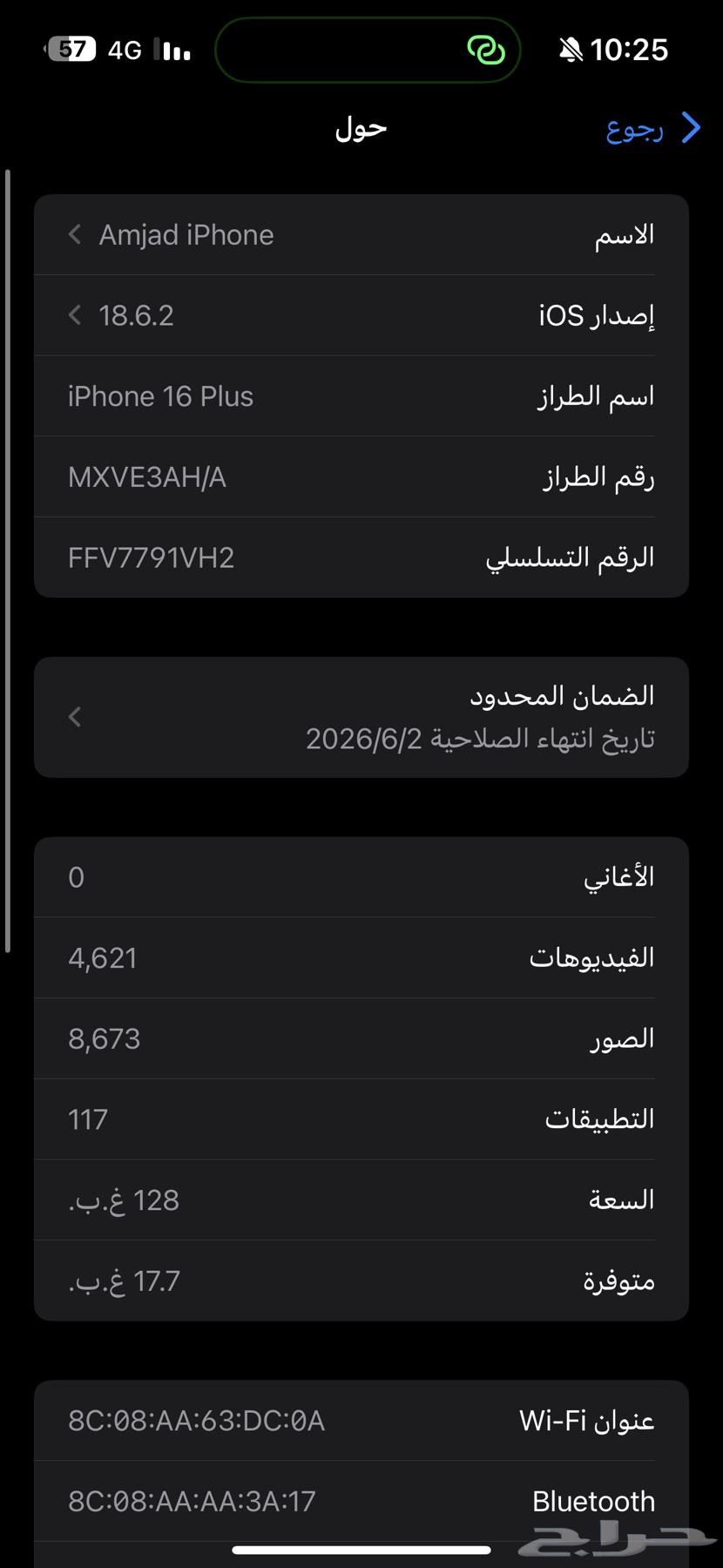Tap the iPhone 16 Plus model name row

(x=361, y=396)
